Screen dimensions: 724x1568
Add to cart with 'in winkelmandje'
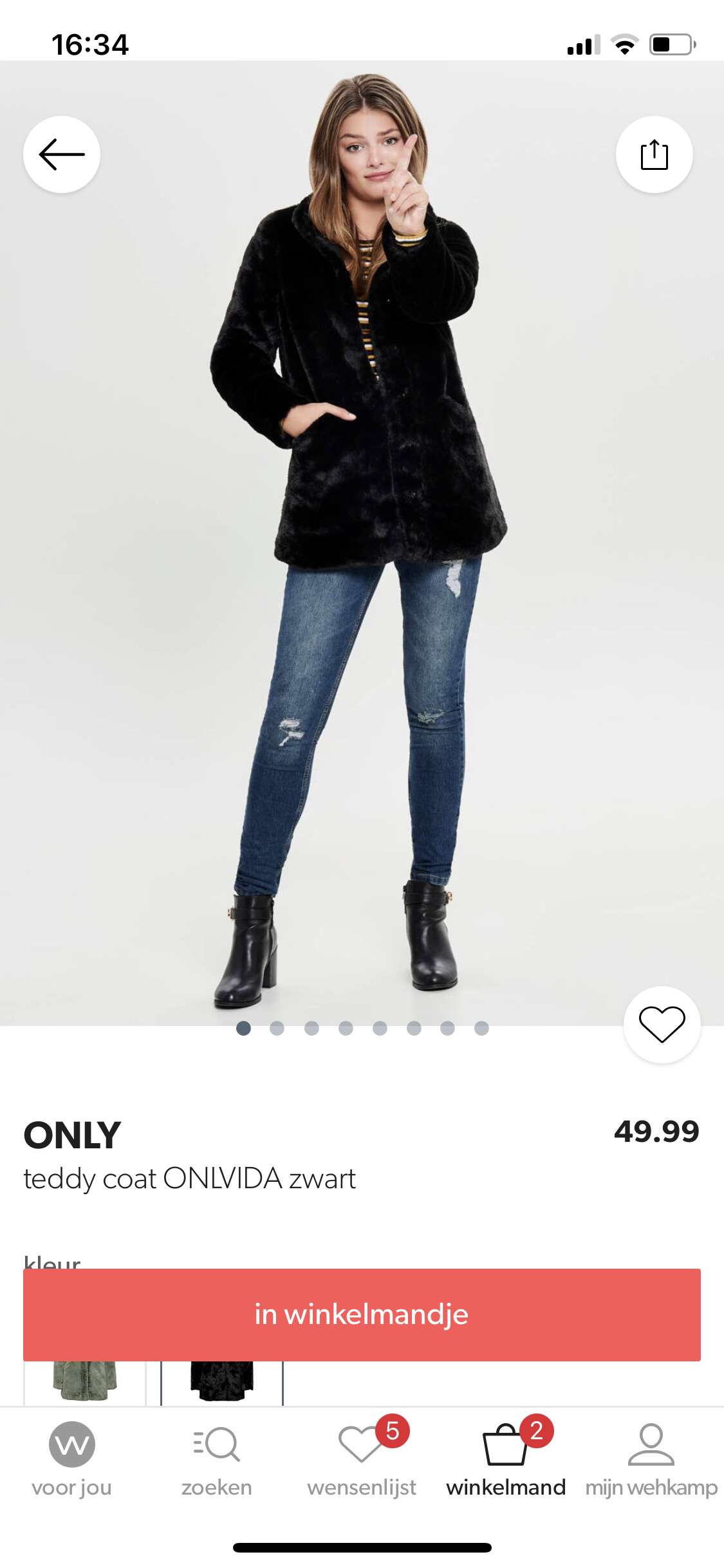[362, 1314]
